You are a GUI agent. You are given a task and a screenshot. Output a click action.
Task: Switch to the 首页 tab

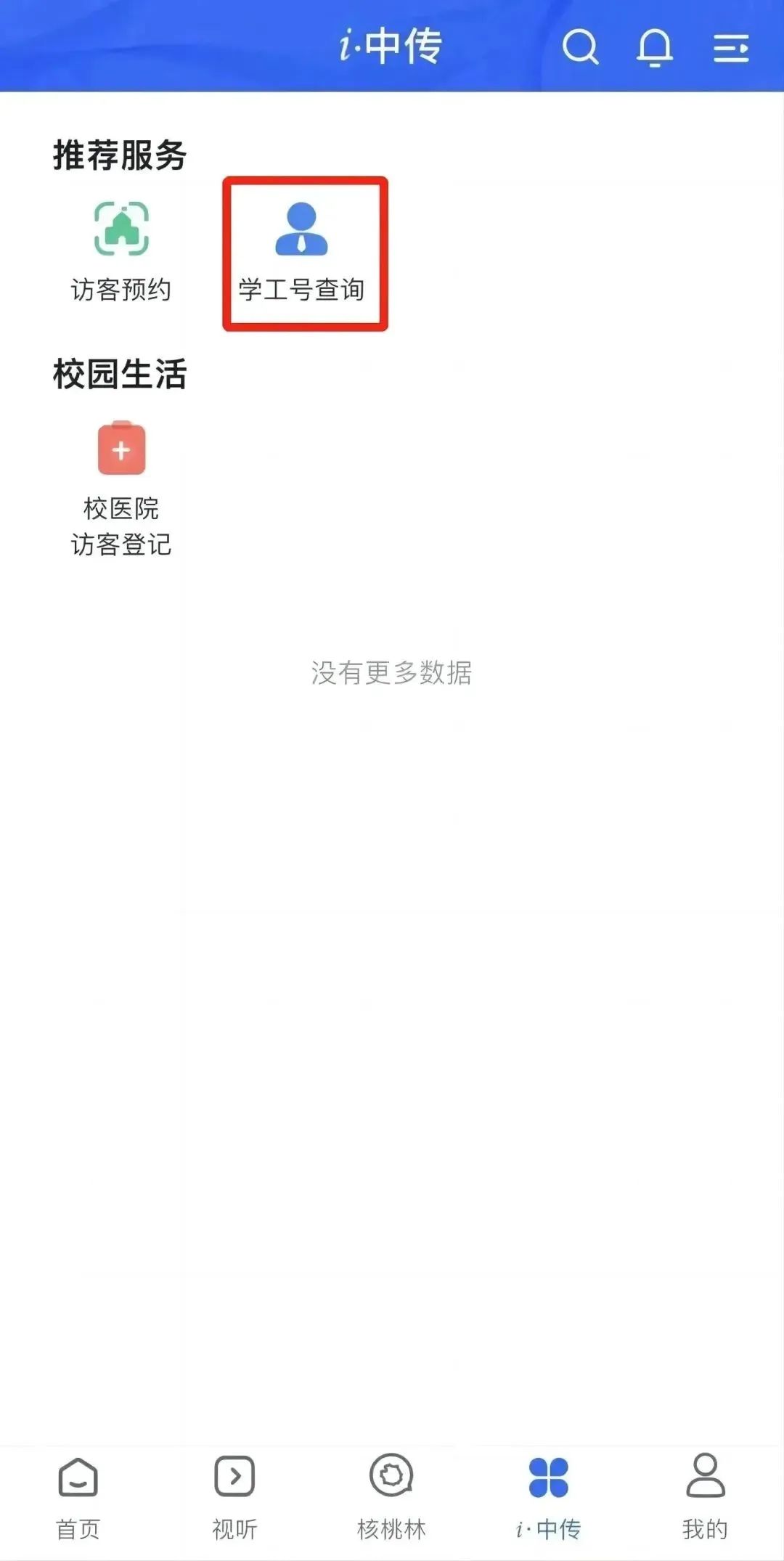[x=78, y=1497]
